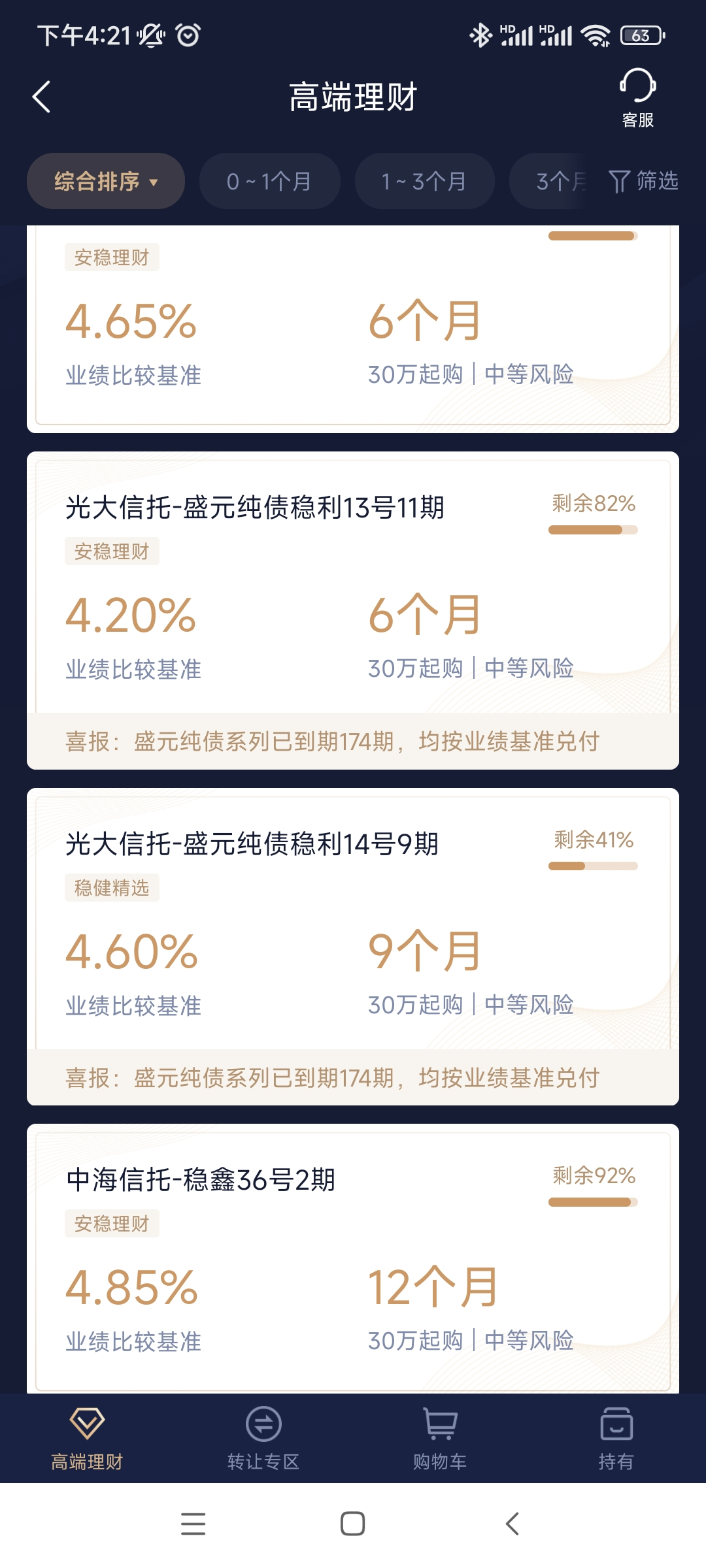Contact 客服 customer service
Screen dimensions: 706x1568
637,98
